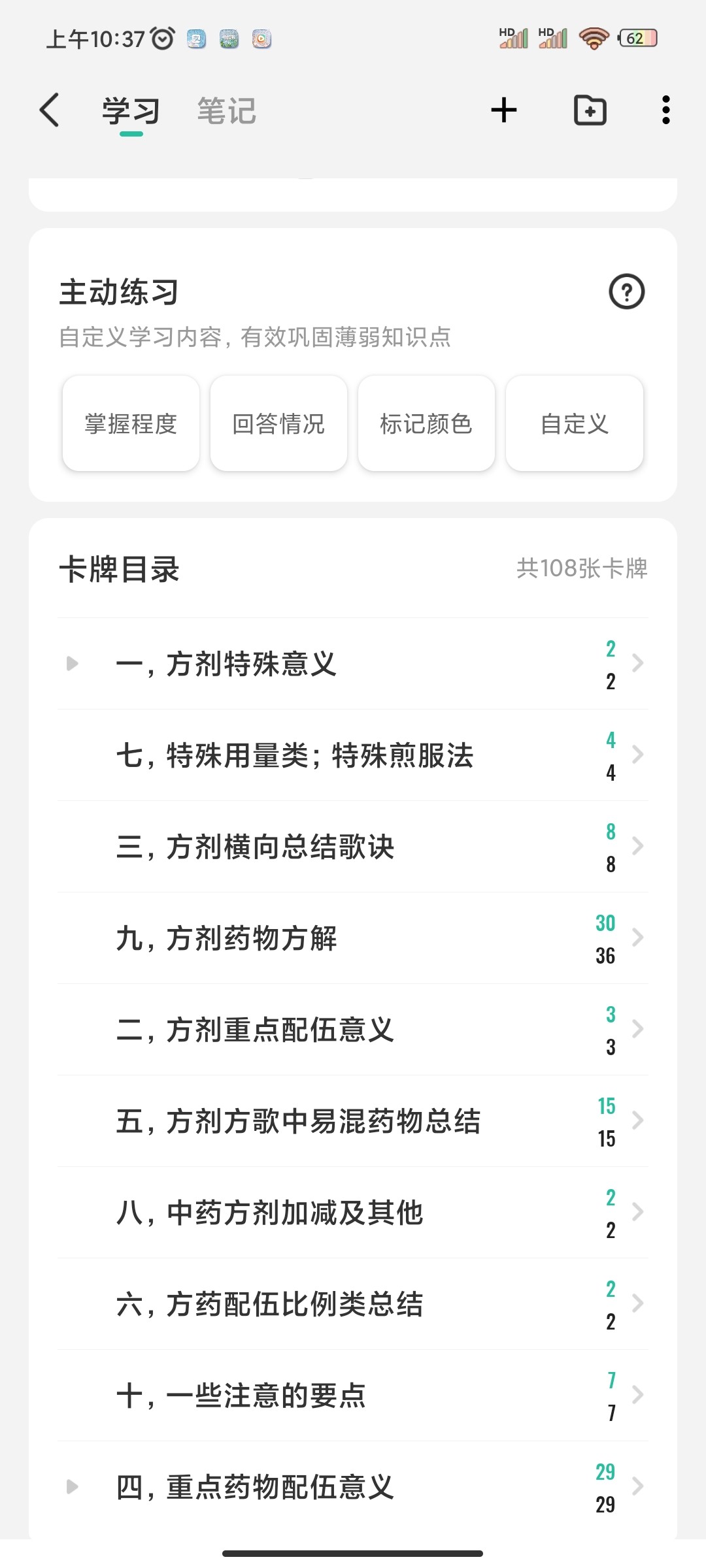Tap the plus icon to add a card
Image resolution: width=706 pixels, height=1568 pixels.
tap(504, 110)
